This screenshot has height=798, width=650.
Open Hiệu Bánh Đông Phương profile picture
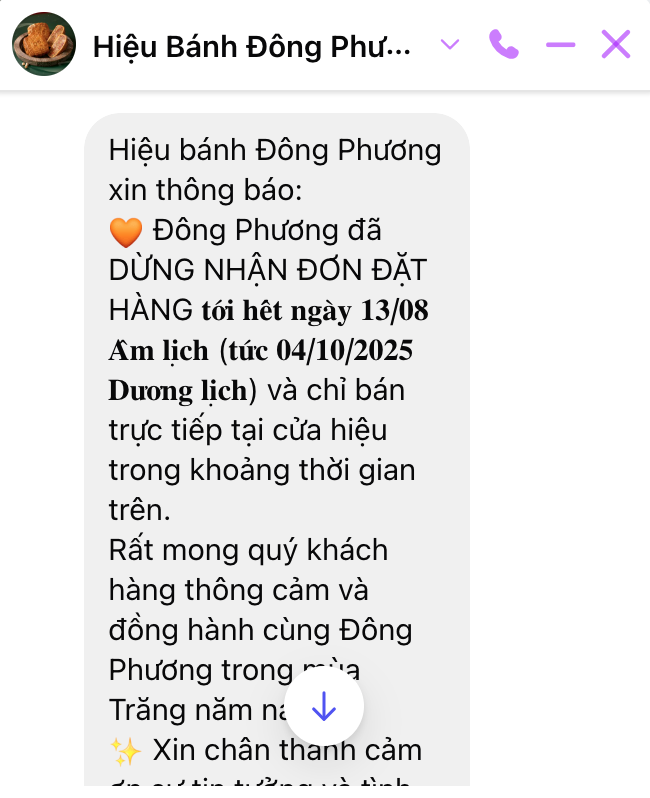coord(44,45)
